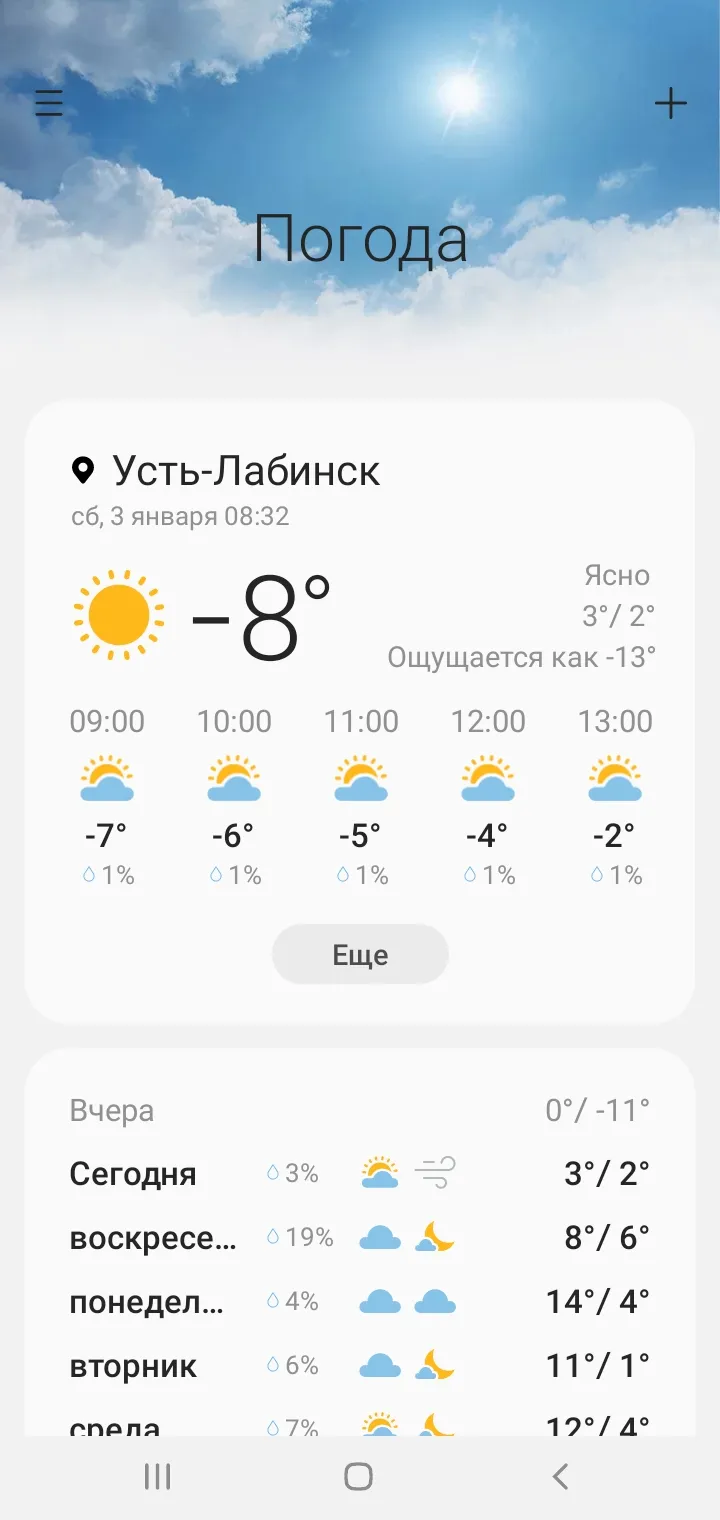Open the hamburger menu drawer
Viewport: 720px width, 1520px height.
coord(49,103)
